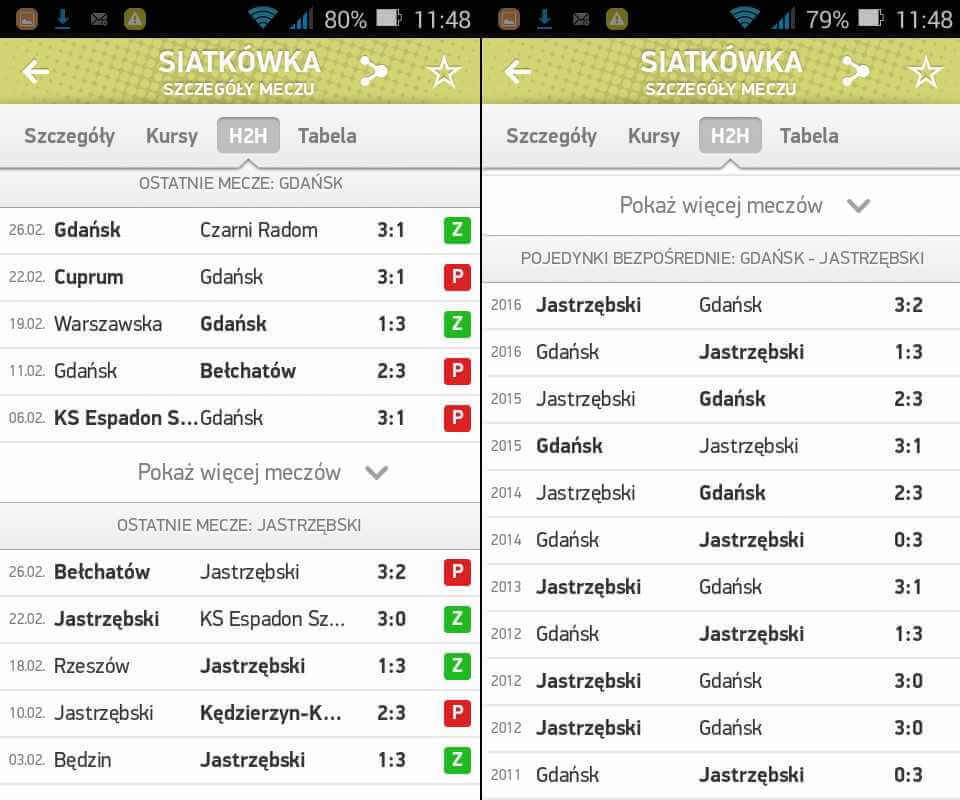Open the 2011 Gdańsk vs Jastrzębski 0:3 match

point(720,774)
